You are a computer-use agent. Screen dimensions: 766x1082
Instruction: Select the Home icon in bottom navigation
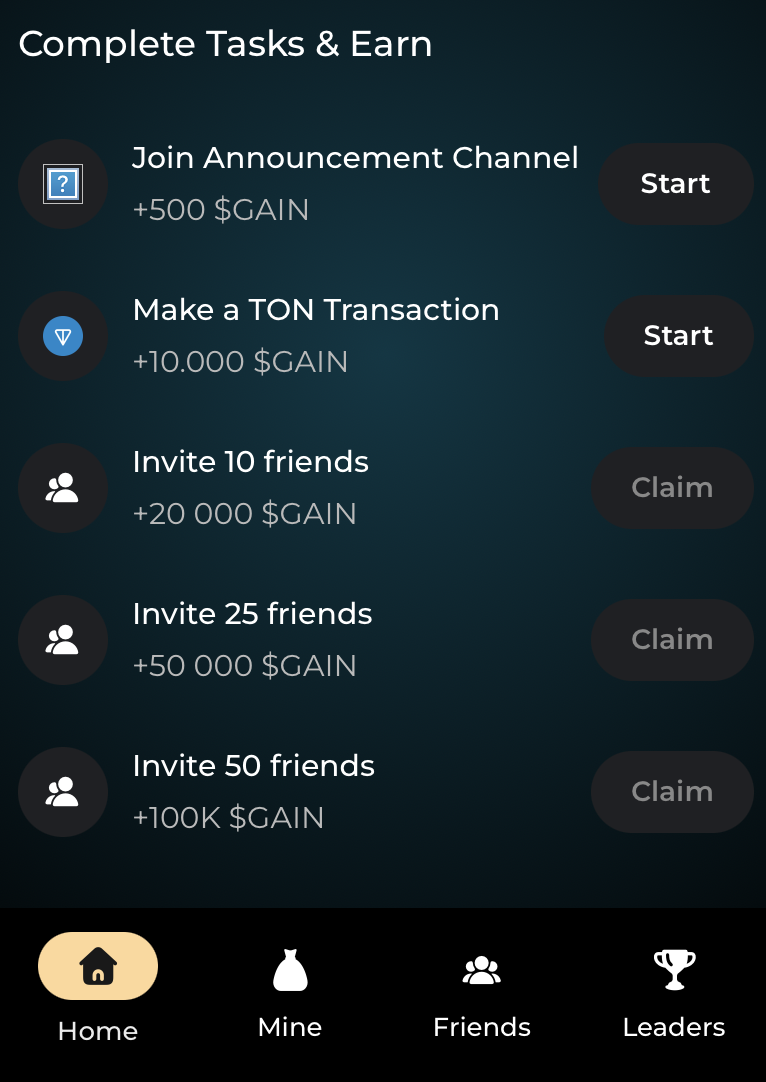[97, 966]
